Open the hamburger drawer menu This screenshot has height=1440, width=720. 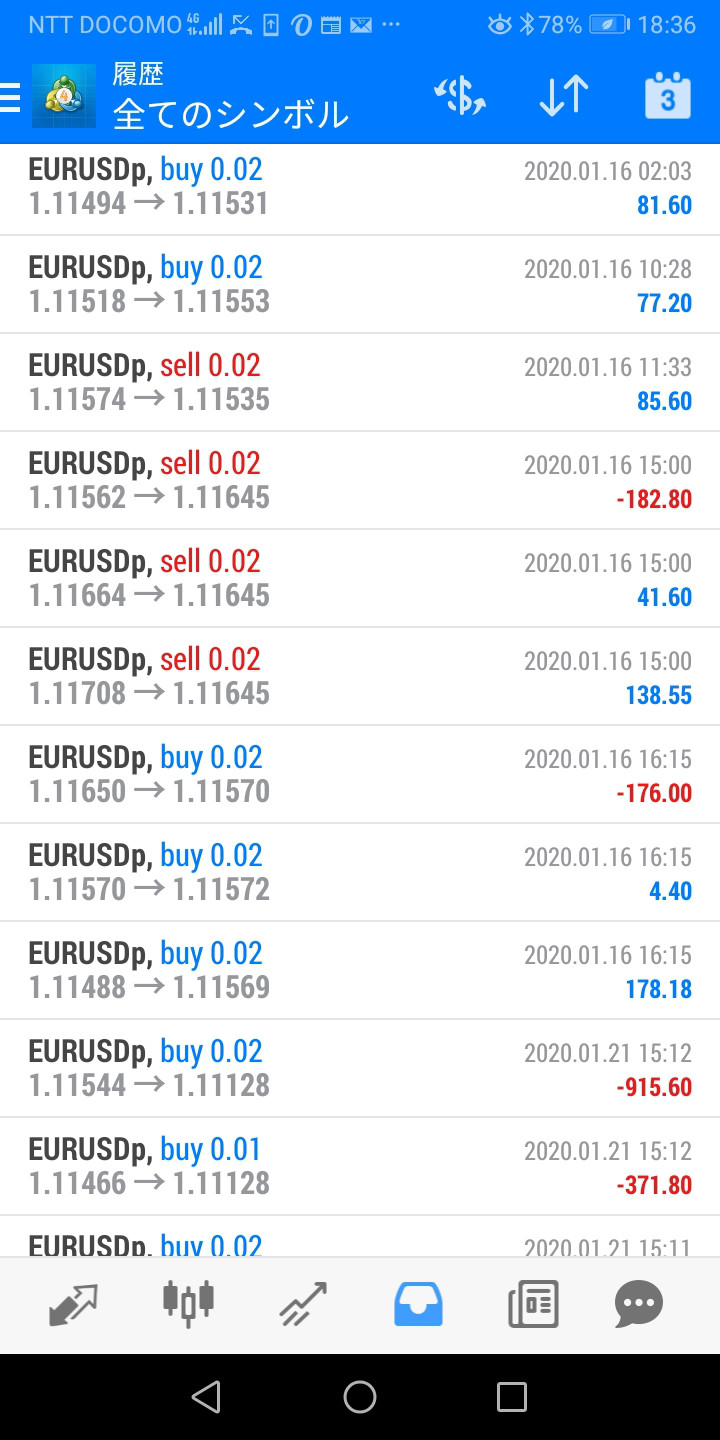click(10, 97)
